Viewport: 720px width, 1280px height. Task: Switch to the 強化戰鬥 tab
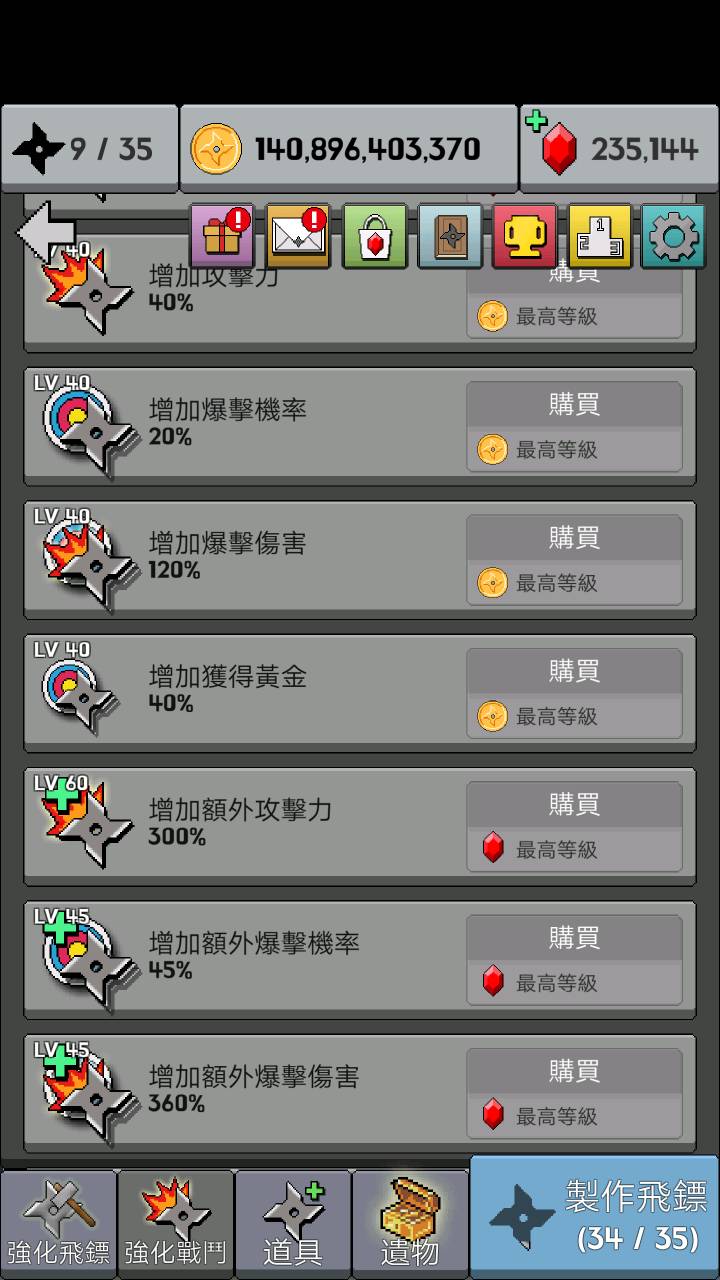[176, 1224]
